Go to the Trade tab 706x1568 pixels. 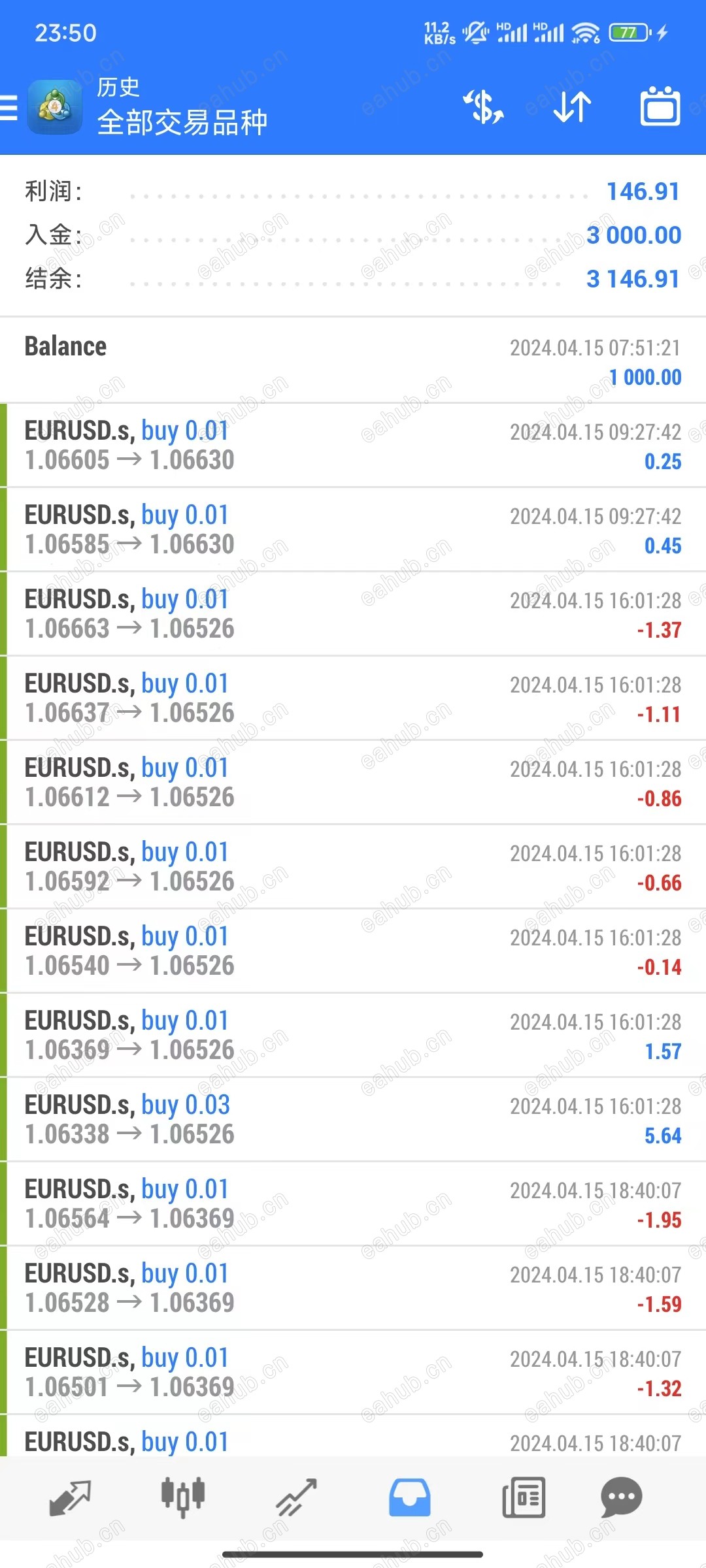(296, 1497)
